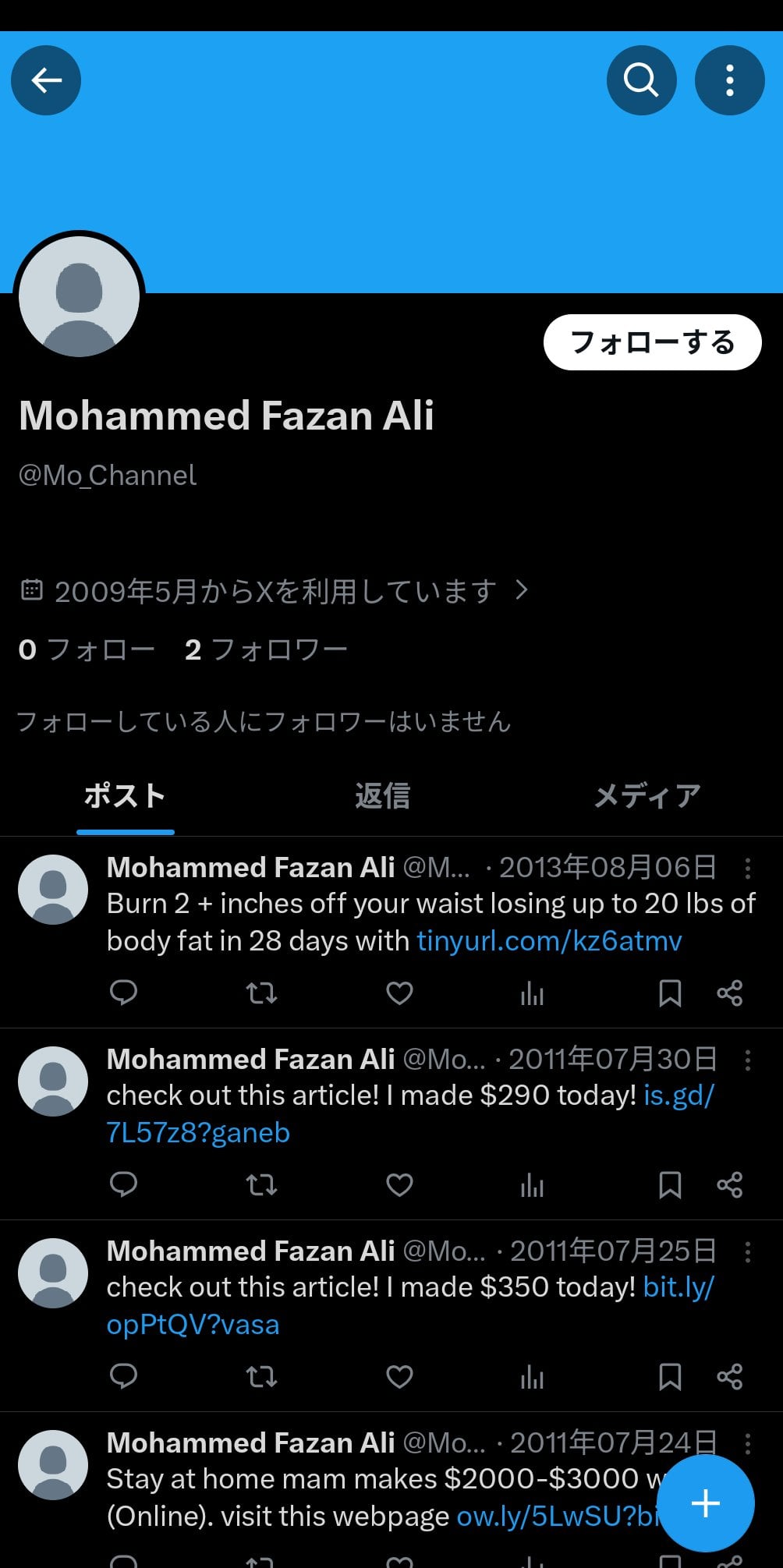This screenshot has width=783, height=1568.
Task: Switch to the メディア tab
Action: point(647,796)
